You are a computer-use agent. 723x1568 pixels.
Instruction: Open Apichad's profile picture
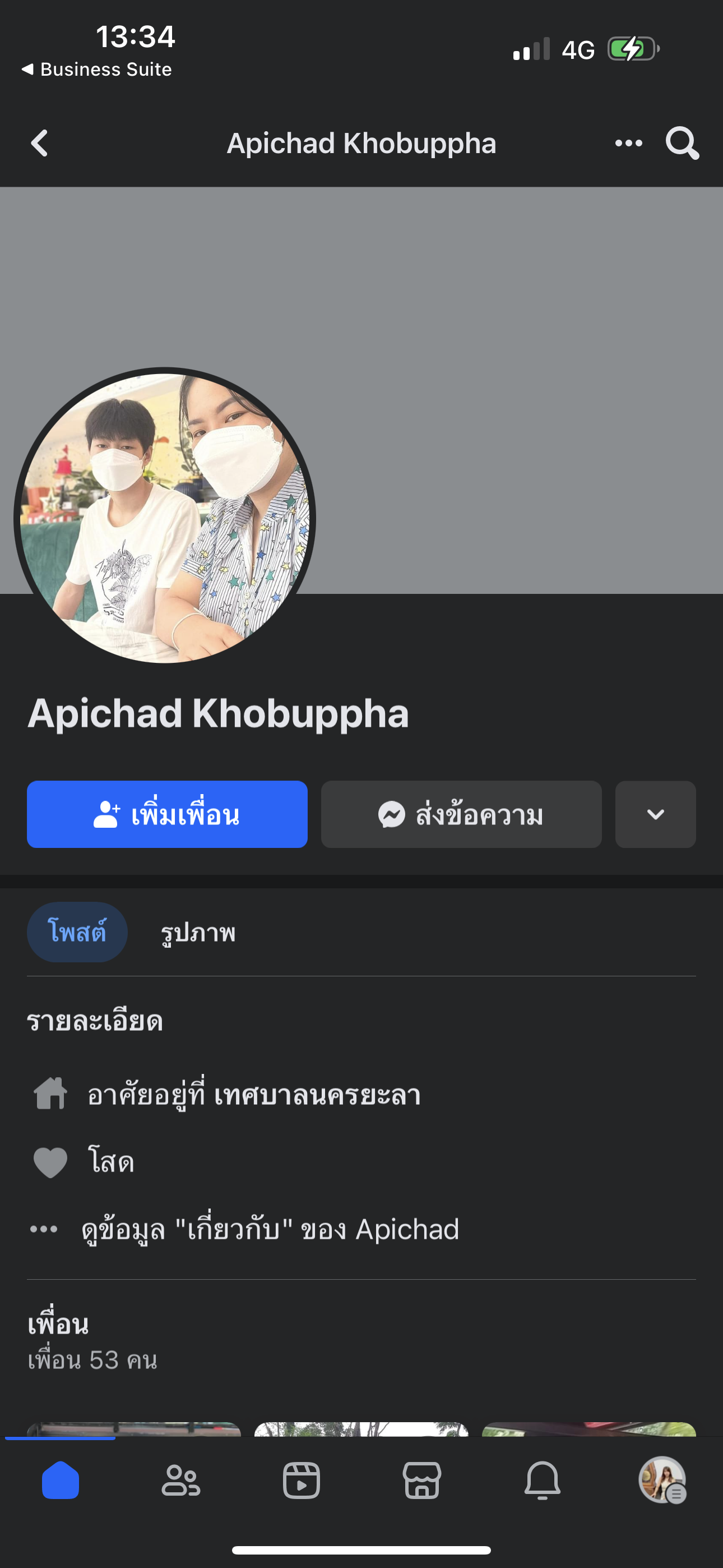(164, 518)
